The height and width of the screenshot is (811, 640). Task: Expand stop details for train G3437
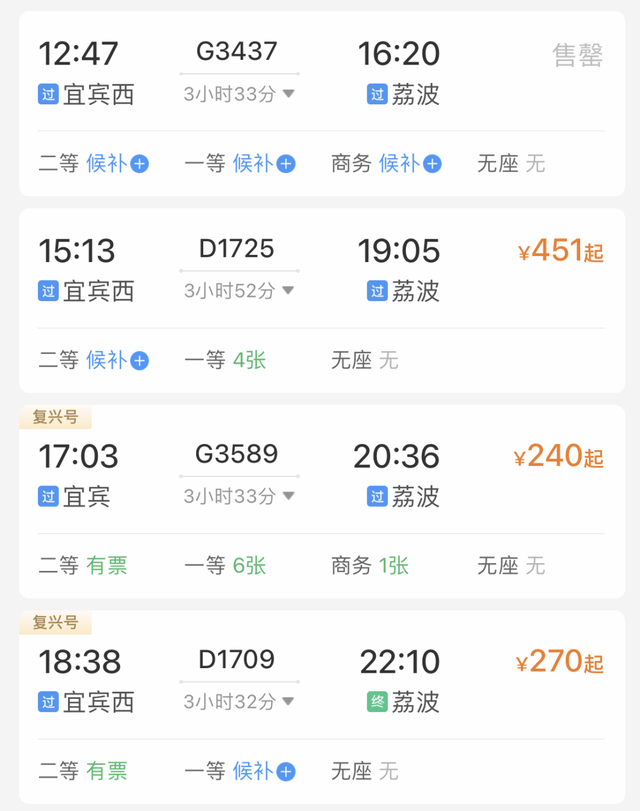coord(239,94)
